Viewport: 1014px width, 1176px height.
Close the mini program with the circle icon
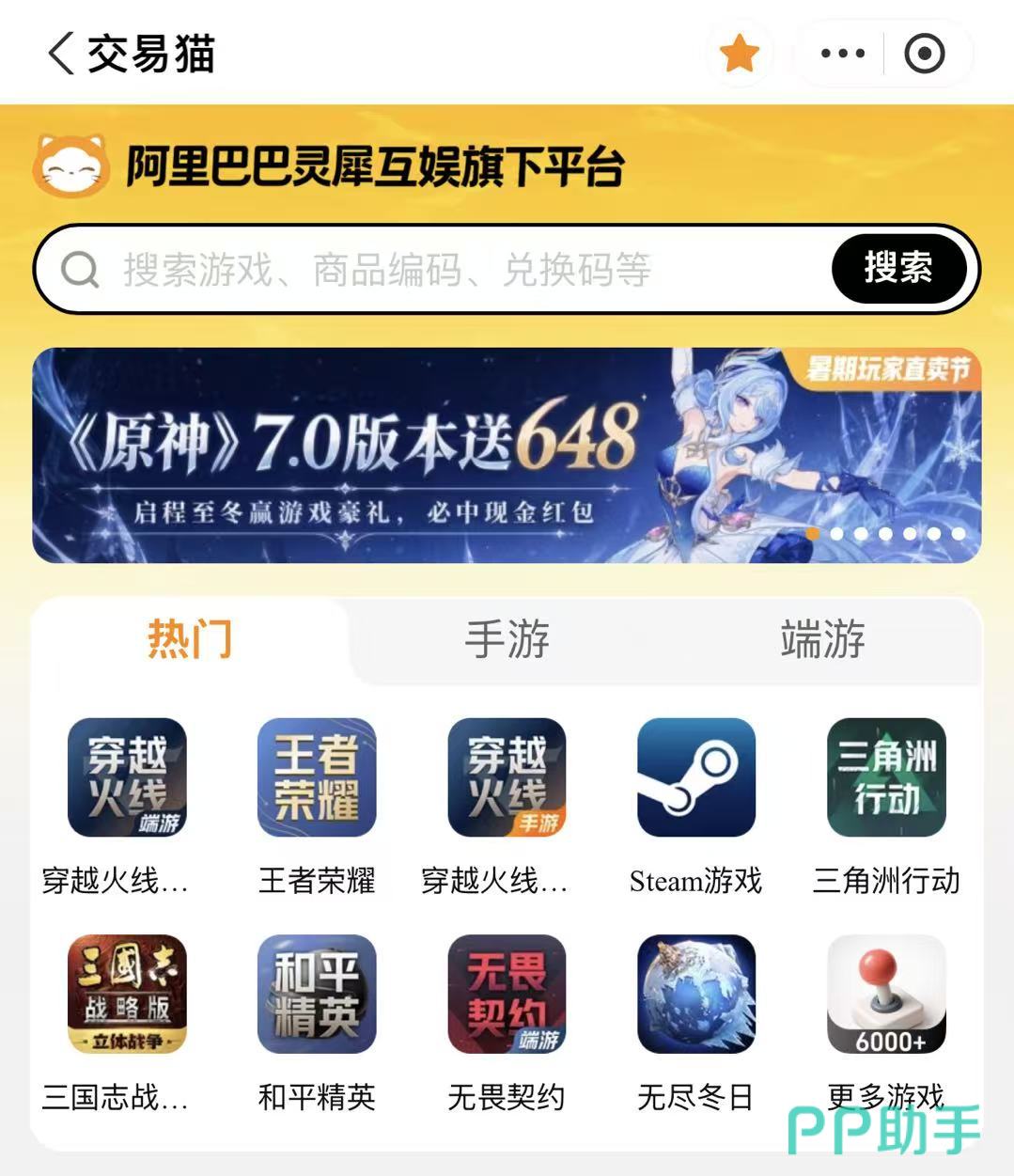point(925,54)
